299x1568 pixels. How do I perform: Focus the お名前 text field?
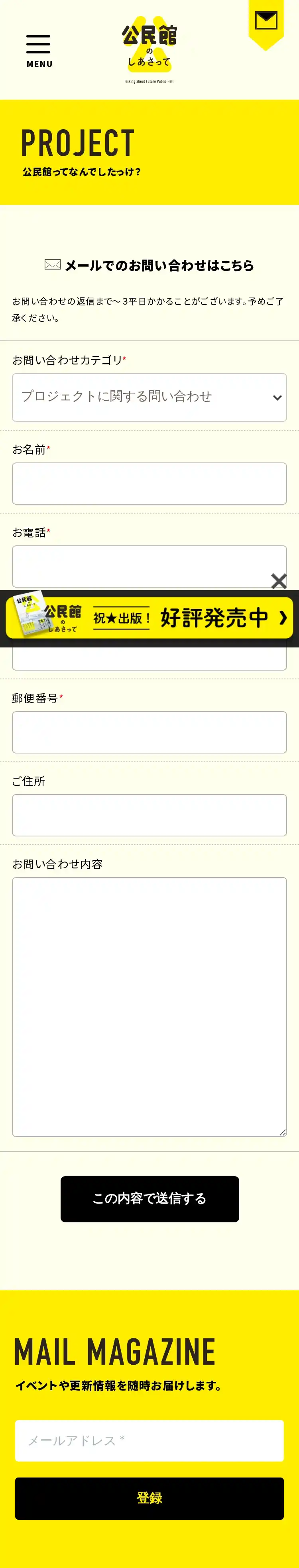coord(149,483)
